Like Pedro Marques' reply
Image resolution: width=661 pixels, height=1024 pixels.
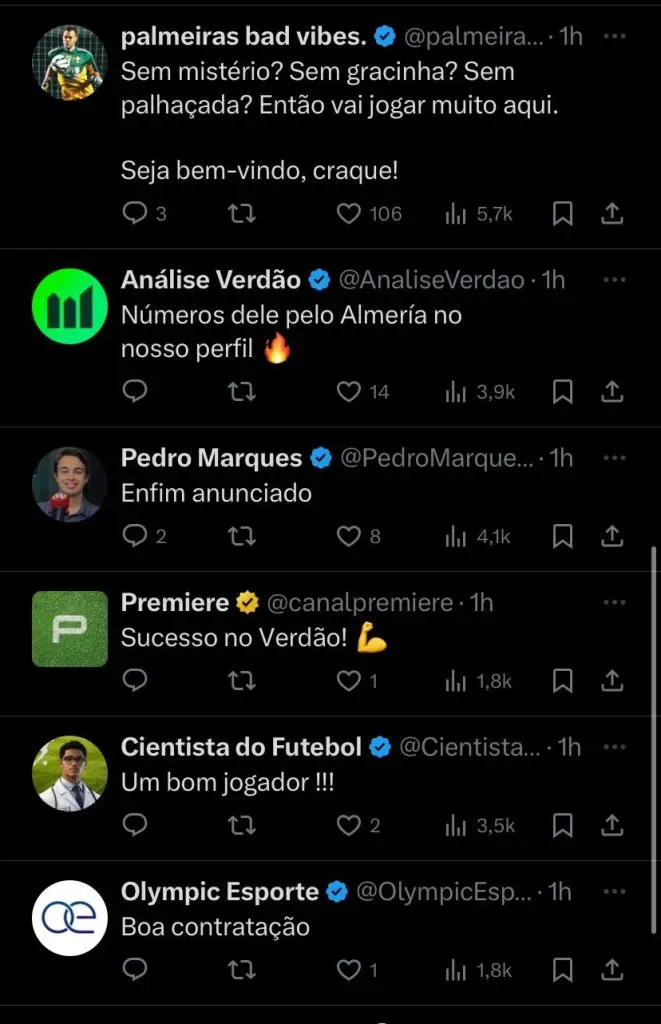[348, 537]
